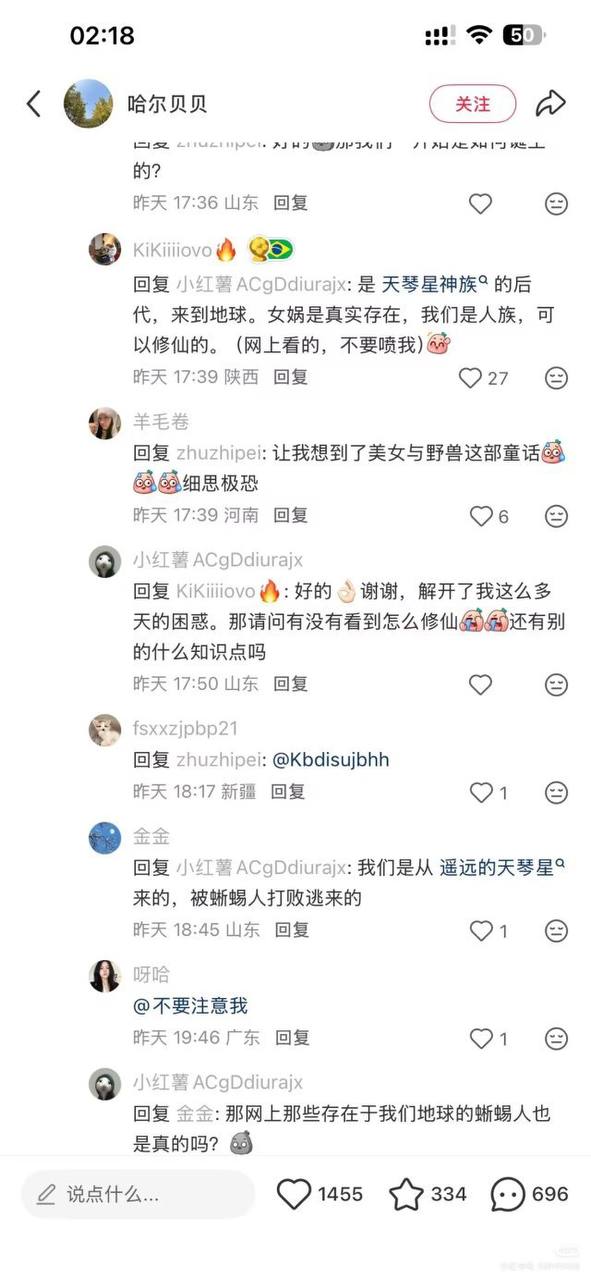Screen dimensions: 591x1280
Task: Open the 696 comments bubble icon
Action: [508, 1194]
